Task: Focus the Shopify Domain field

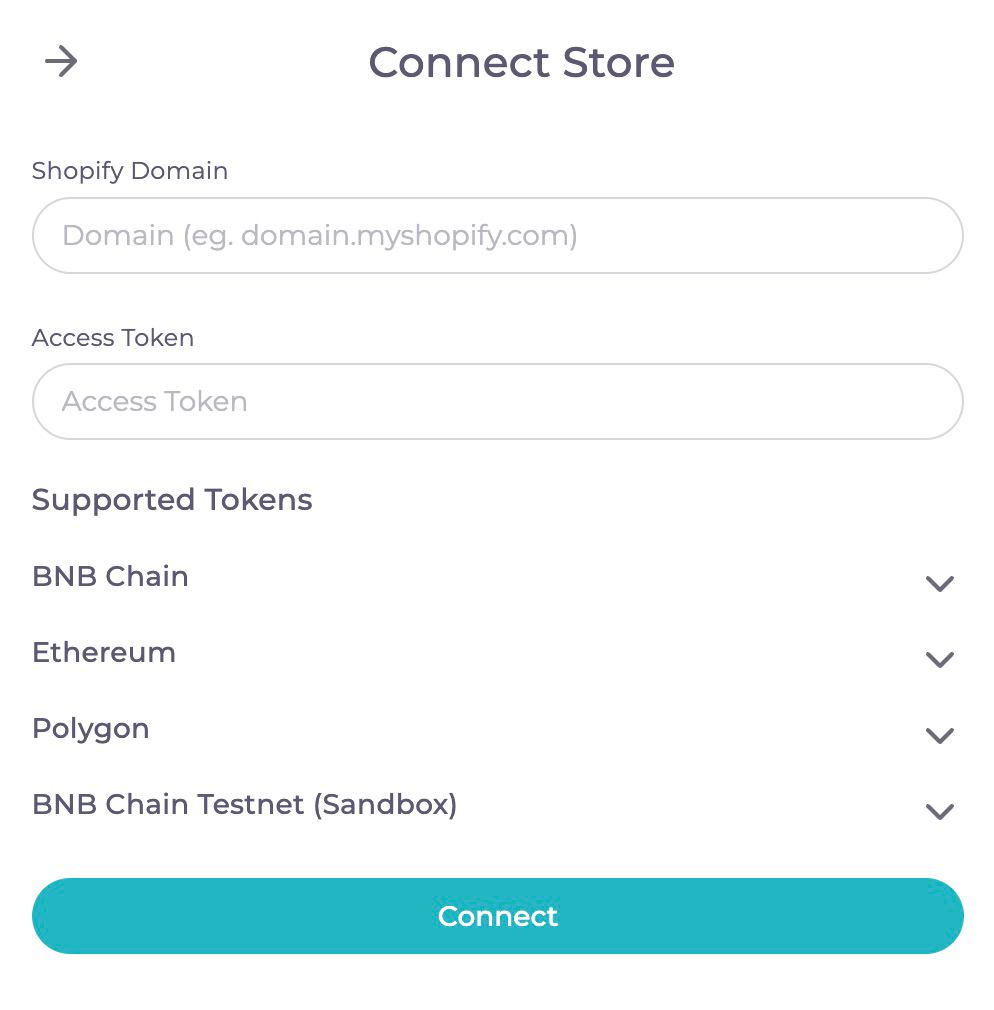Action: [497, 236]
